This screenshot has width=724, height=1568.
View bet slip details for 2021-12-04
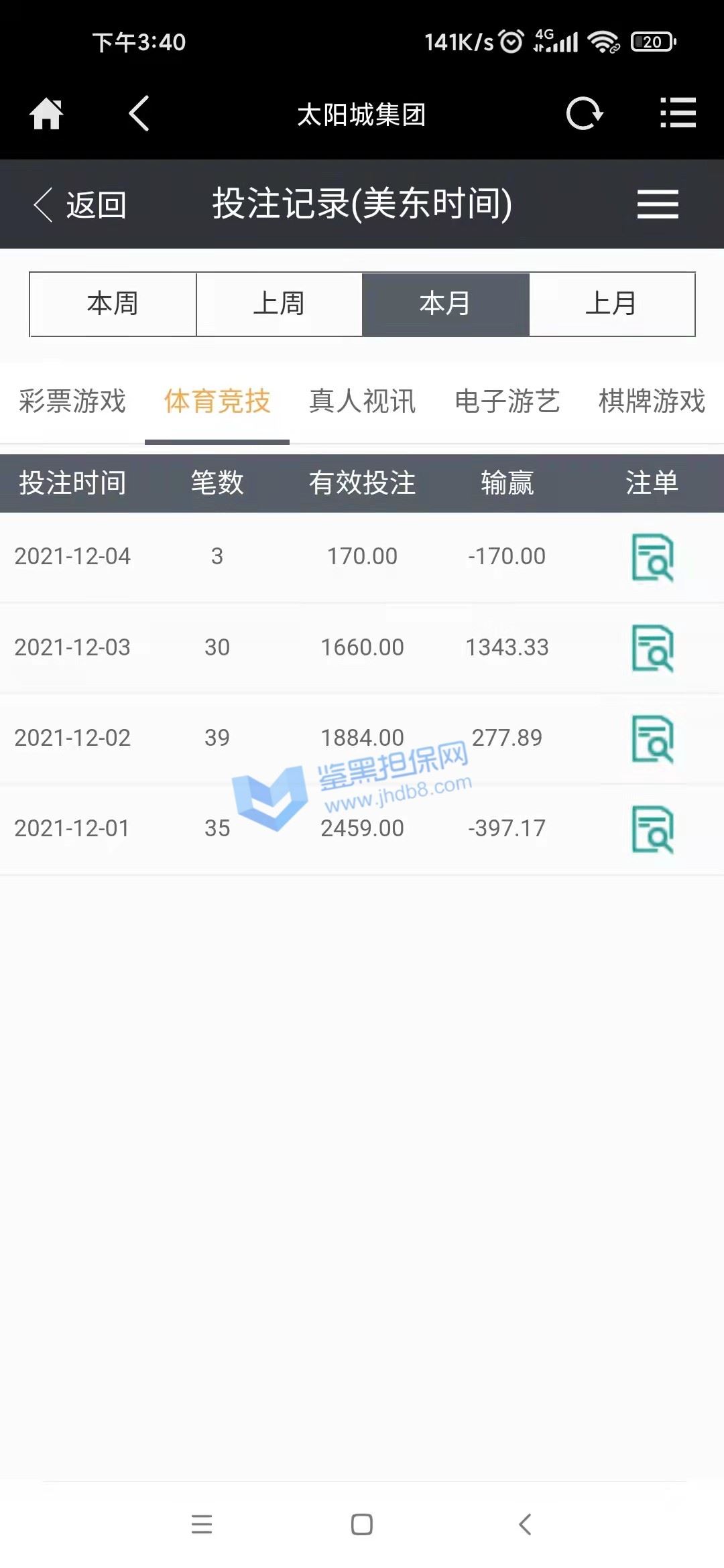point(652,558)
